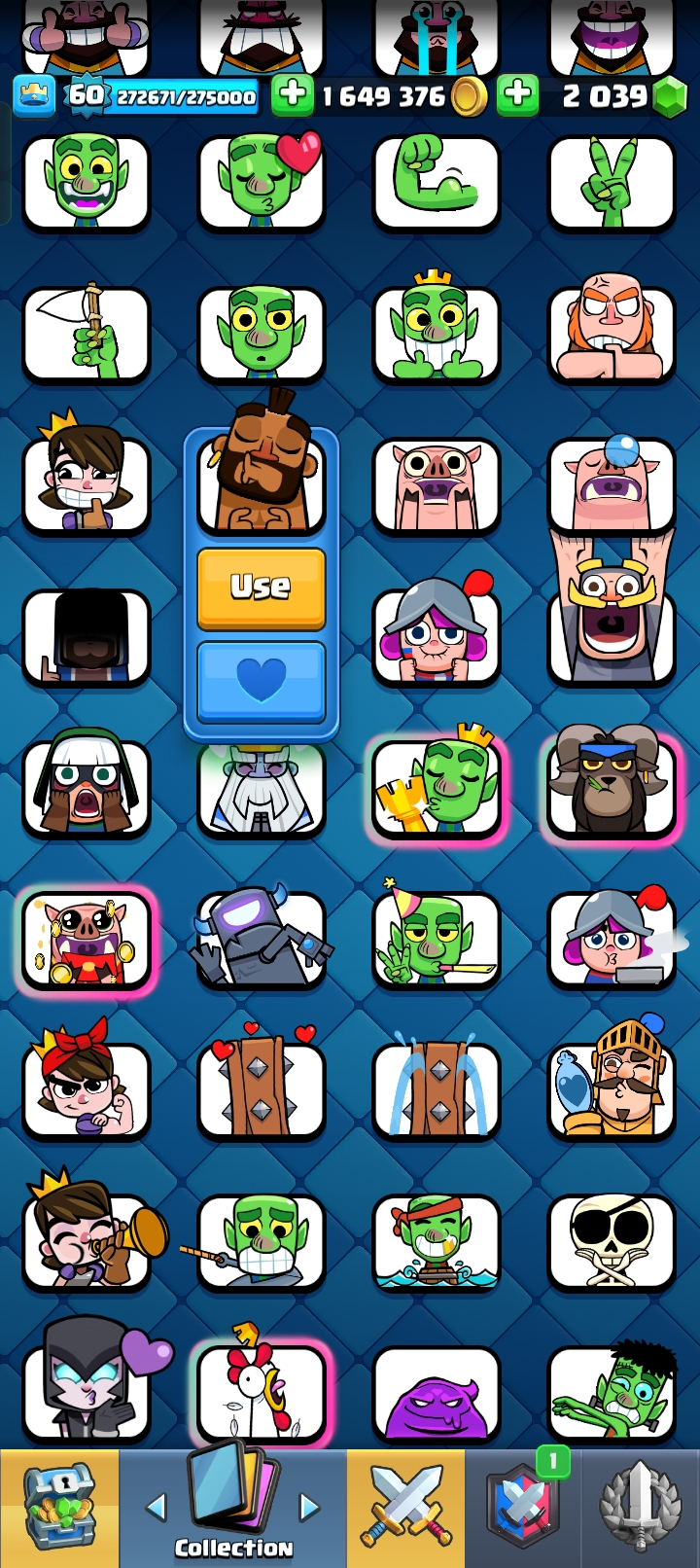
Task: Go to the next Collection page arrow
Action: click(310, 1508)
